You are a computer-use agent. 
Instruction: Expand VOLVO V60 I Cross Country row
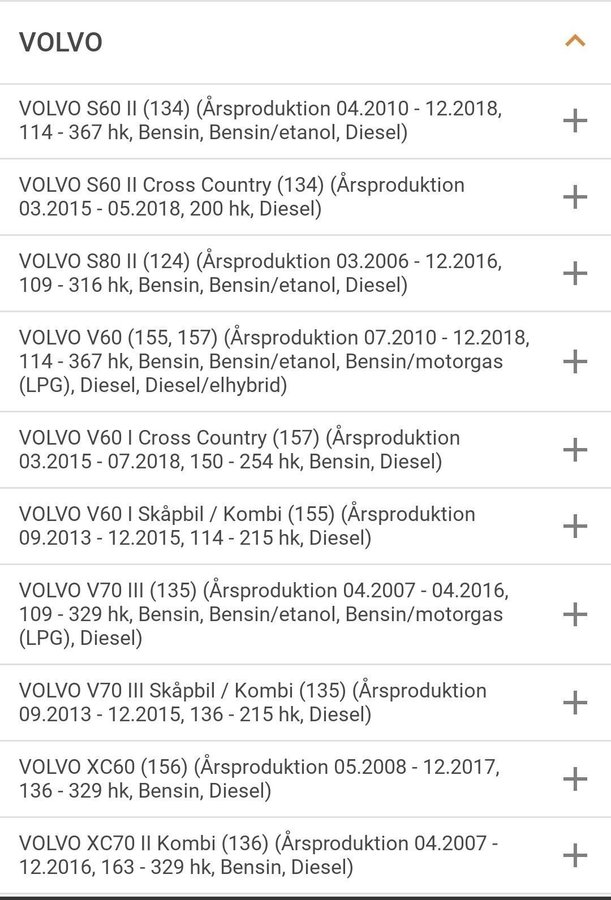(575, 450)
